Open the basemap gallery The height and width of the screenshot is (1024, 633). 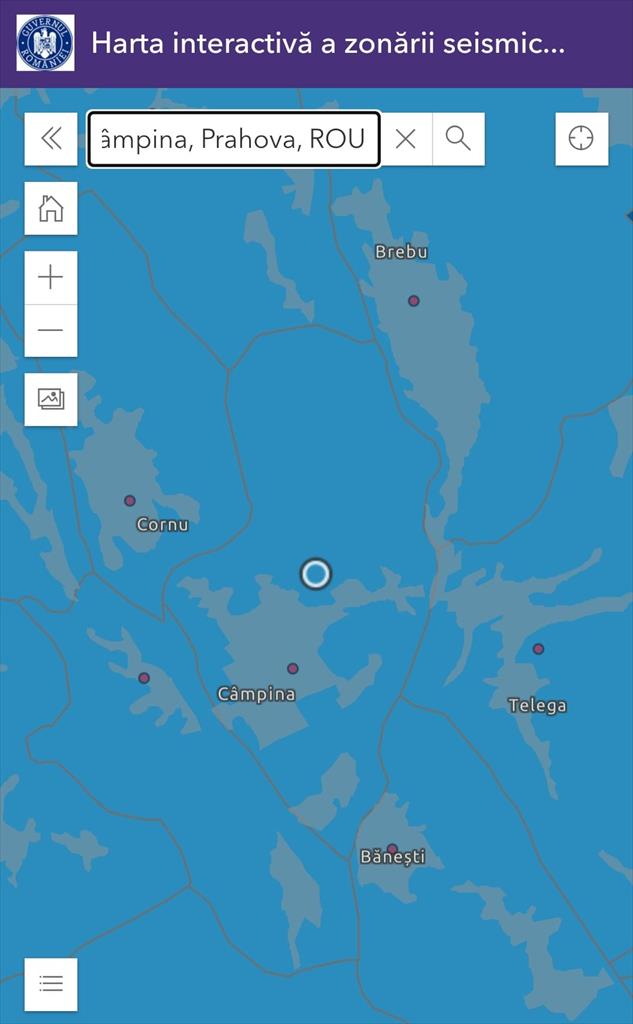pyautogui.click(x=51, y=400)
